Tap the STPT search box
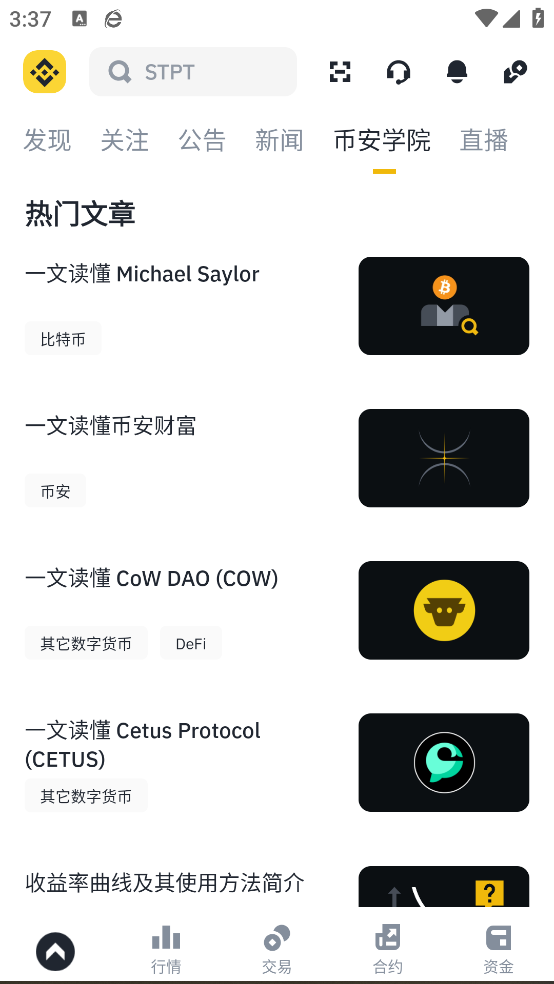Viewport: 554px width, 984px height. coord(193,72)
